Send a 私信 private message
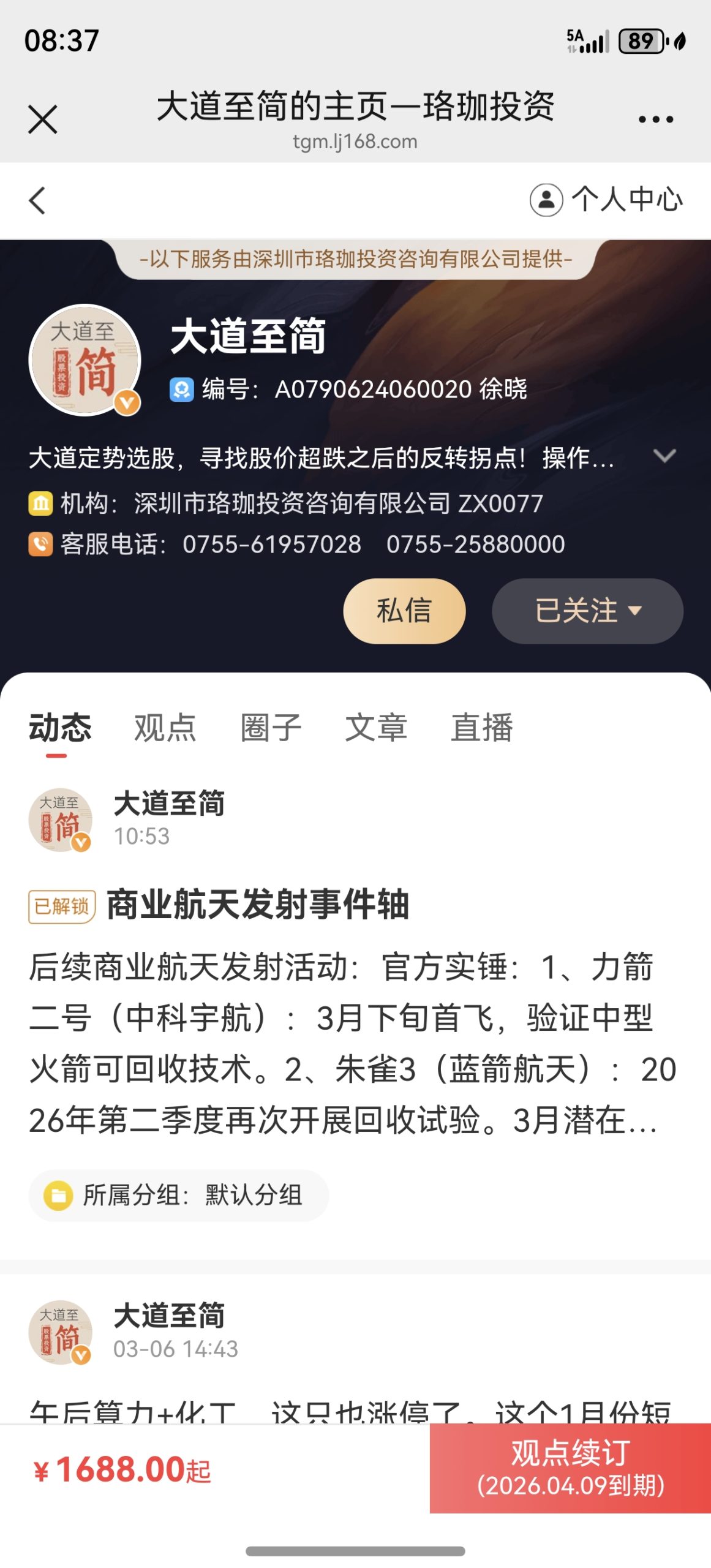The width and height of the screenshot is (711, 1568). (x=404, y=611)
